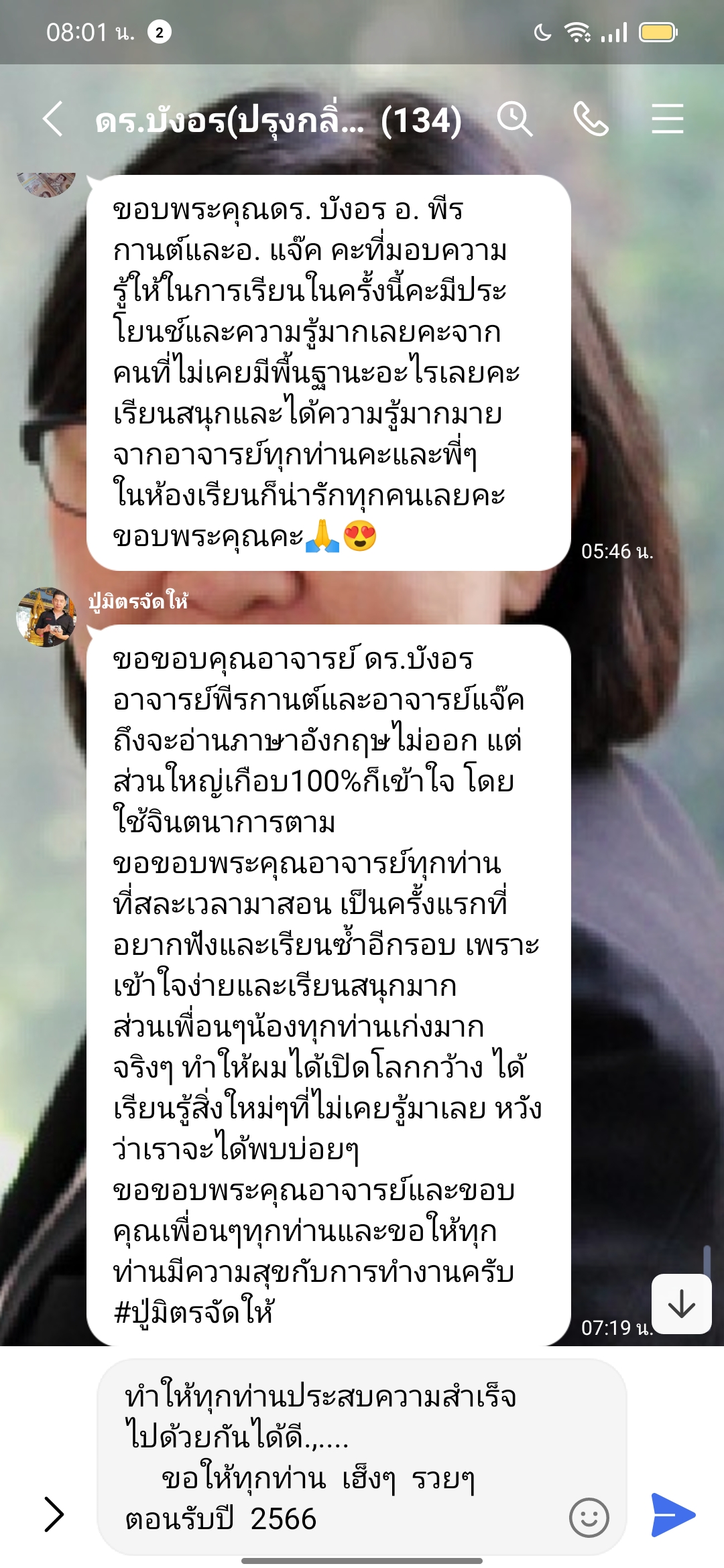The image size is (724, 1568).
Task: Open the chat menu
Action: click(667, 120)
